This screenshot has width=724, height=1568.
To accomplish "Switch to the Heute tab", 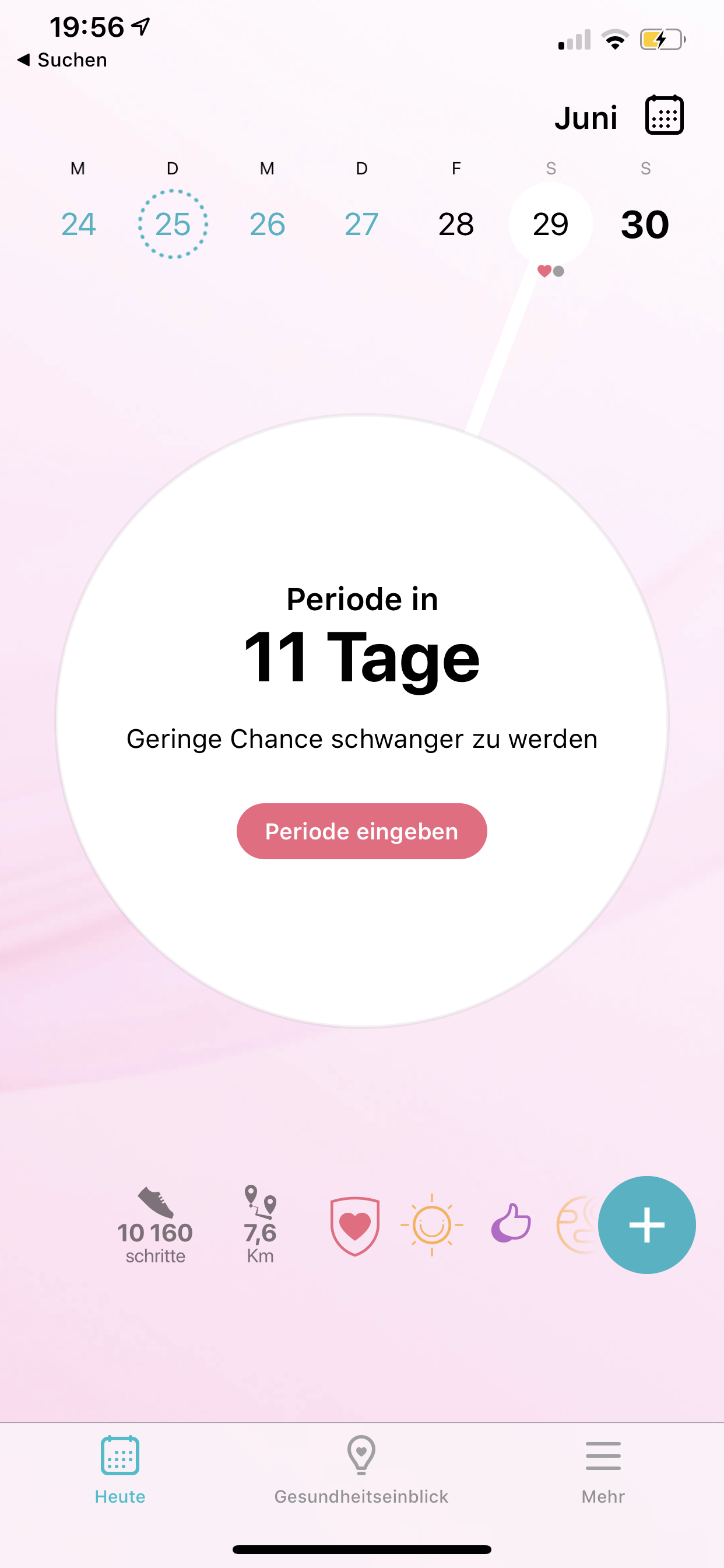I will click(120, 1469).
